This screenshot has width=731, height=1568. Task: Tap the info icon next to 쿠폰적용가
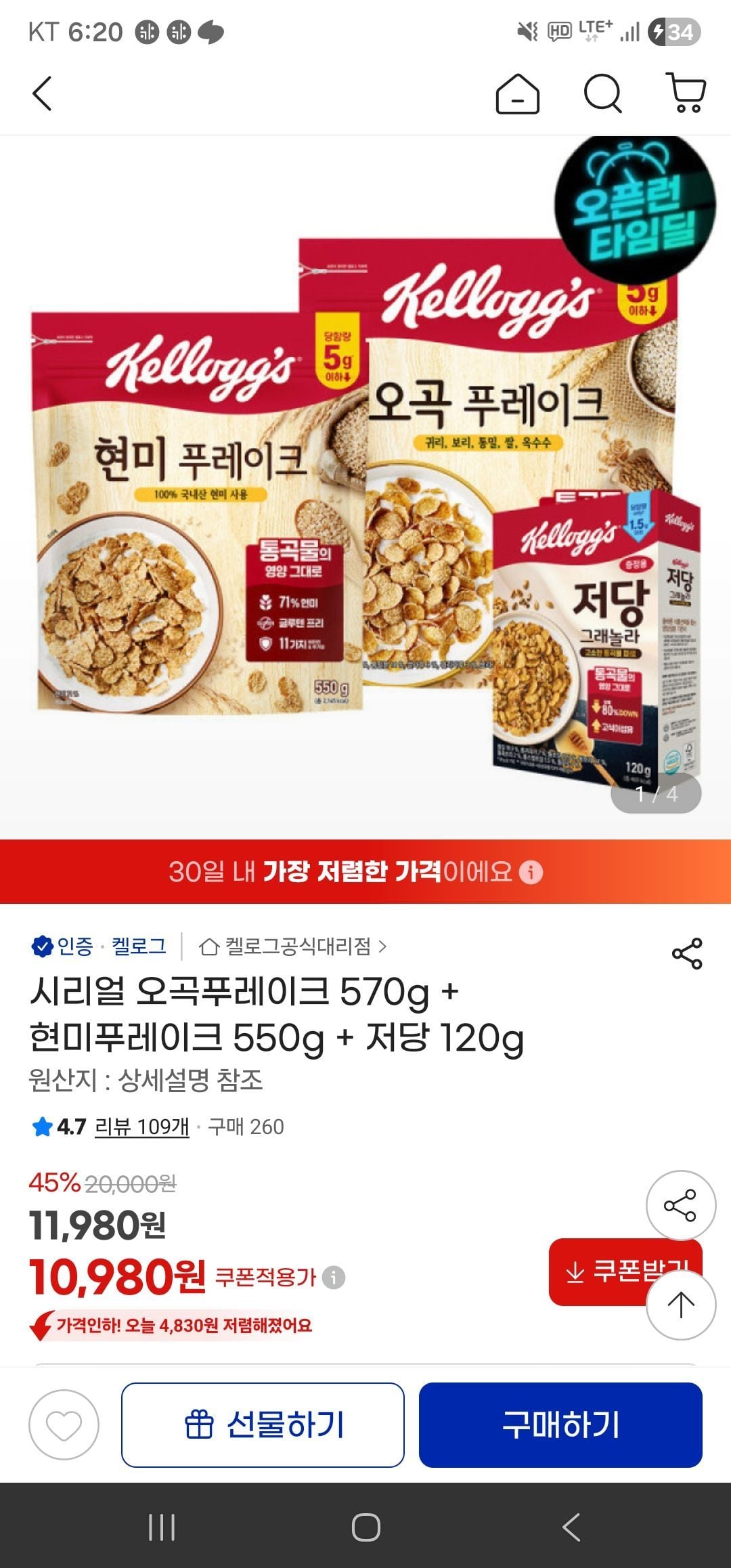click(334, 1278)
